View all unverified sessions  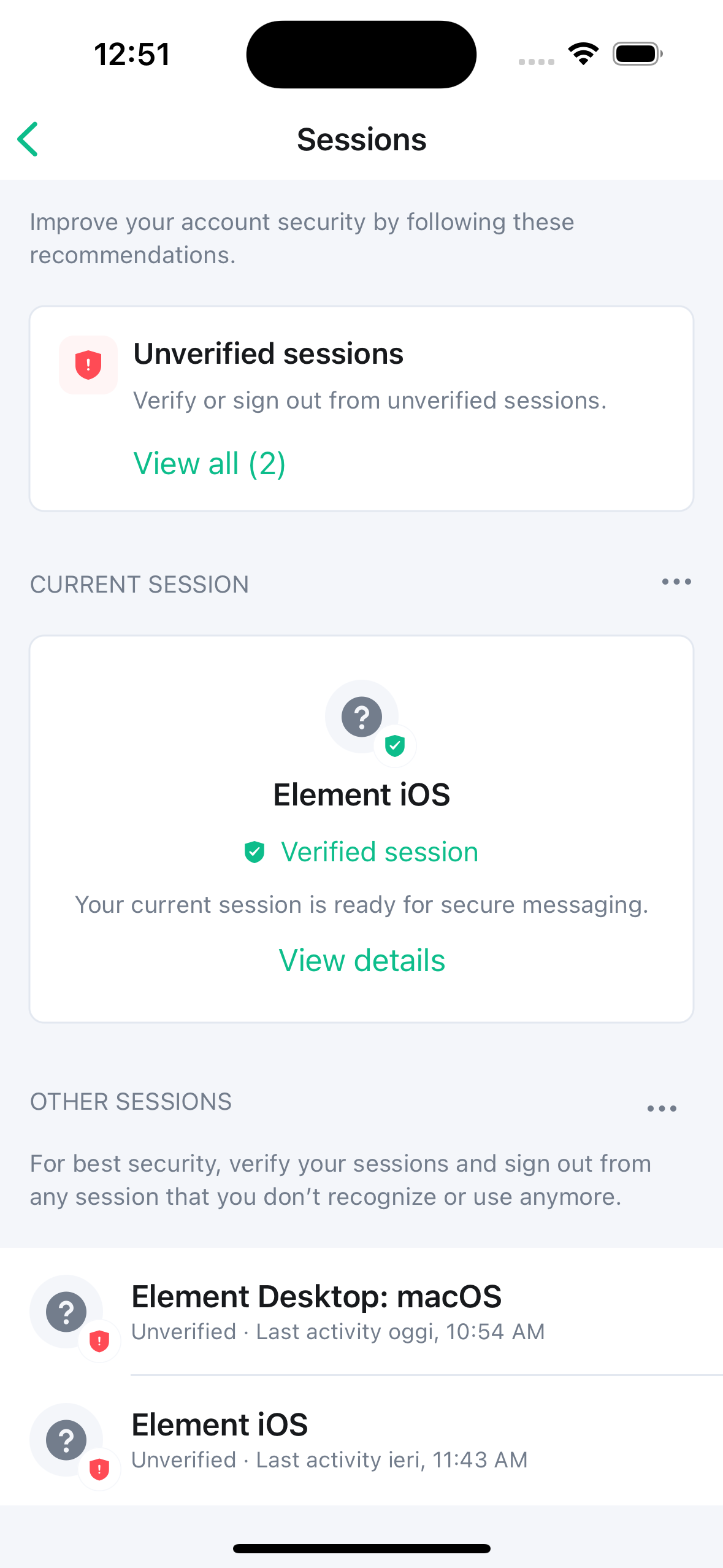pos(209,464)
